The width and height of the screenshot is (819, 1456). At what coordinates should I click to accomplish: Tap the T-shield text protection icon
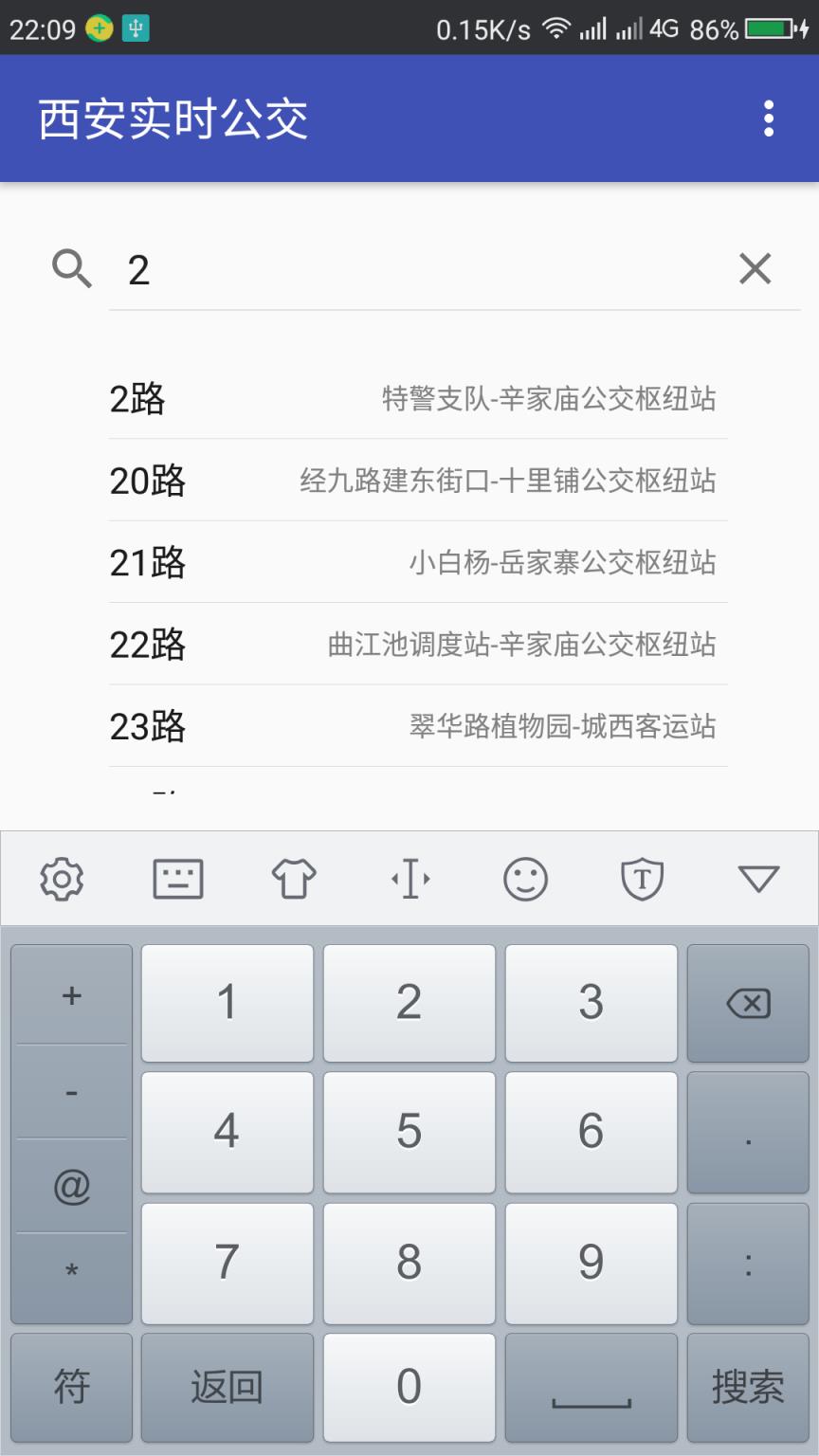641,878
